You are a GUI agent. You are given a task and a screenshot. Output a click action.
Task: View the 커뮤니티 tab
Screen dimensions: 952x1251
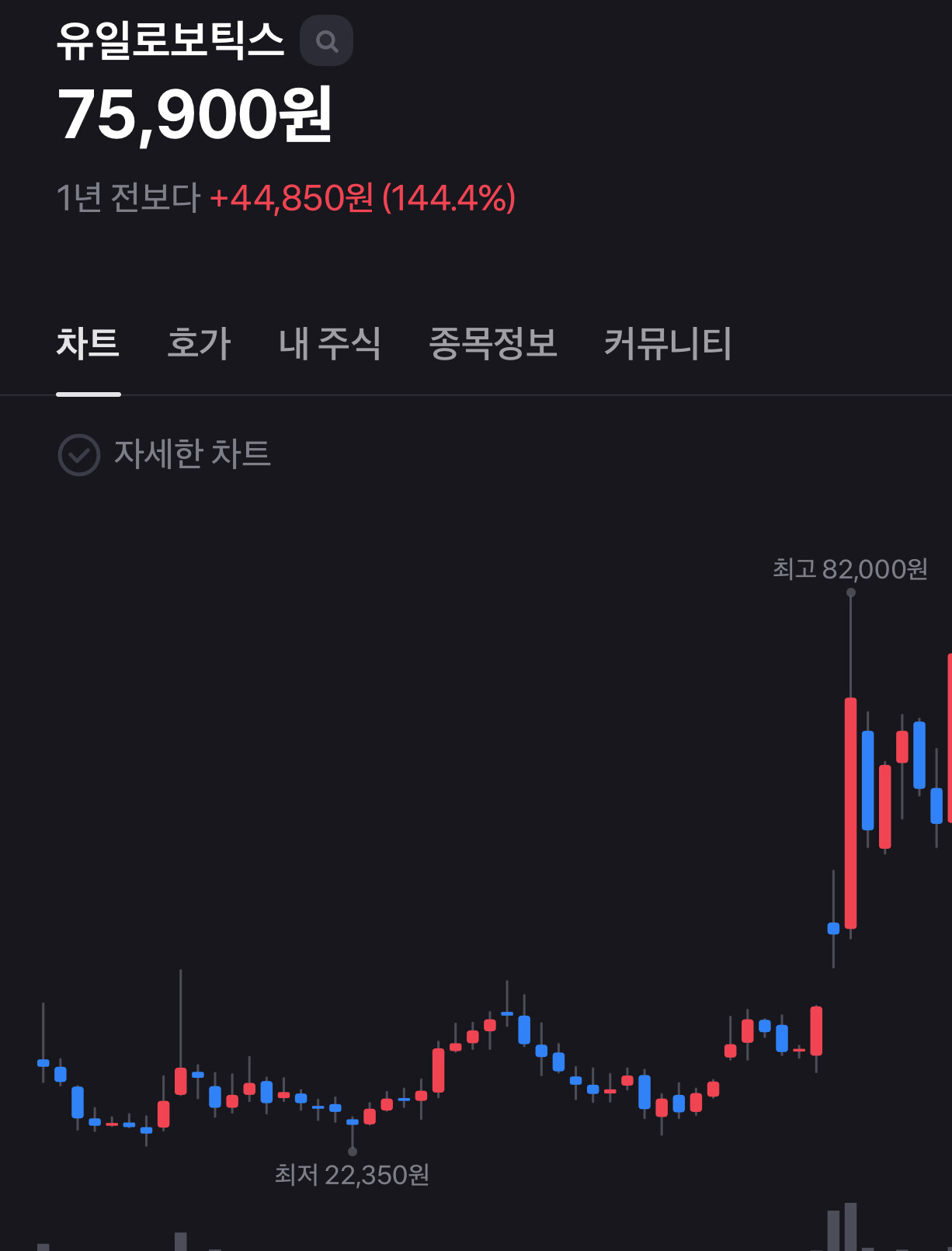pyautogui.click(x=668, y=343)
